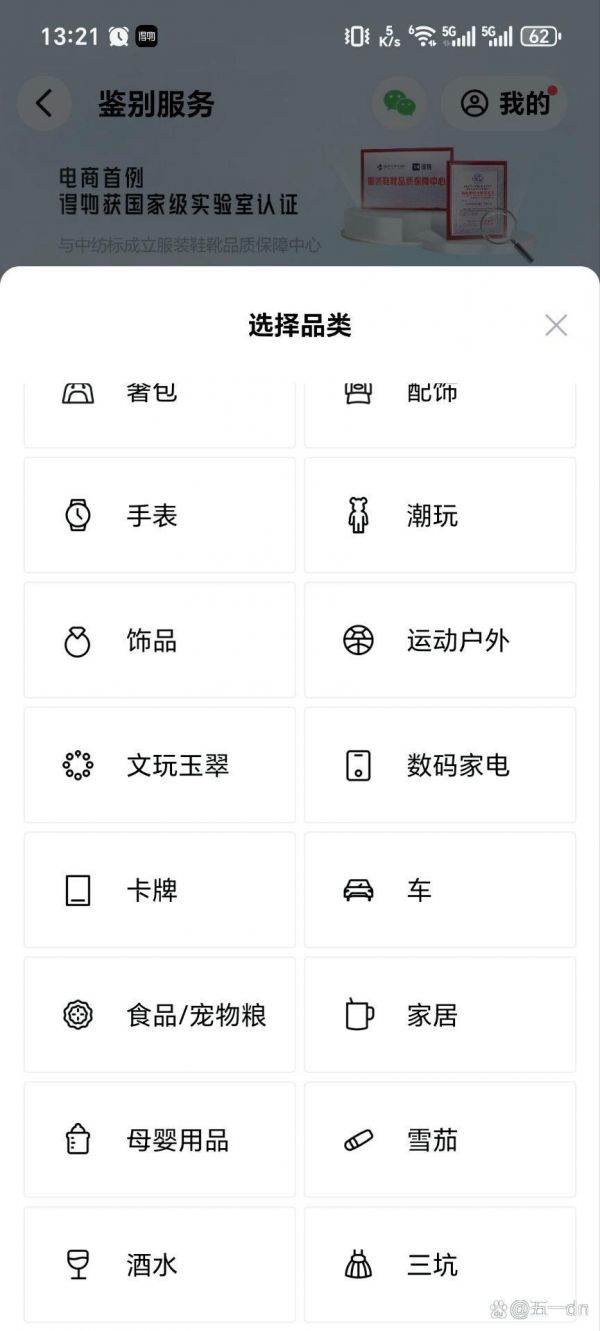Pick the 文玩玉翠 category
Image resolution: width=600 pixels, height=1331 pixels.
pos(160,765)
